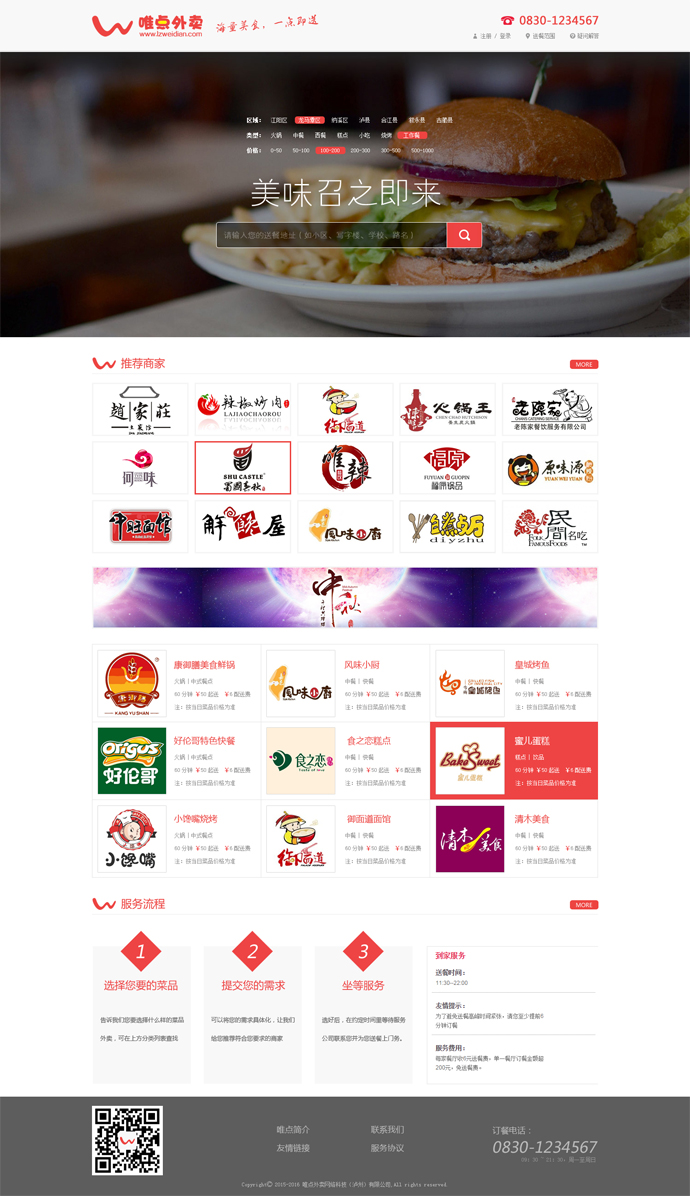690x1196 pixels.
Task: View the 清木美食 restaurant card
Action: click(x=514, y=838)
